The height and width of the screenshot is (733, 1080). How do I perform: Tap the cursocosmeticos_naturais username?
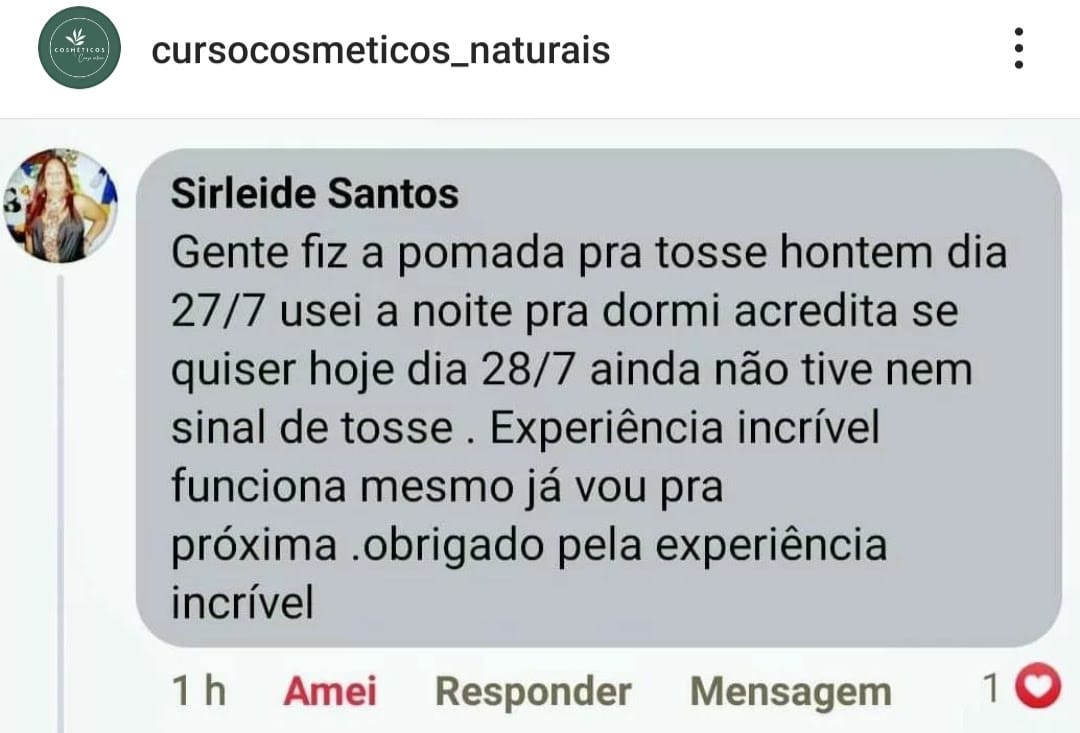(x=380, y=50)
